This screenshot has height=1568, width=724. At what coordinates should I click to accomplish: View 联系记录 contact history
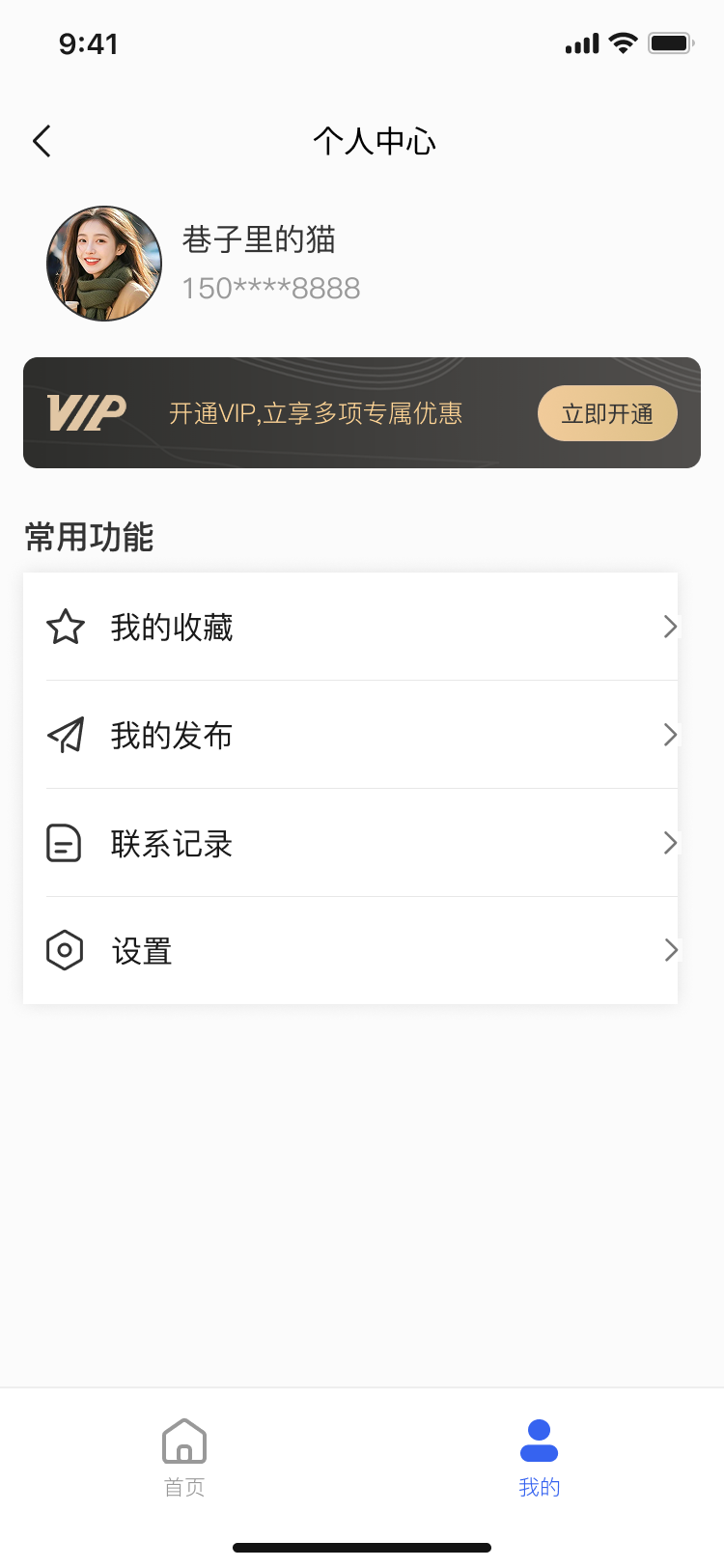click(x=350, y=844)
